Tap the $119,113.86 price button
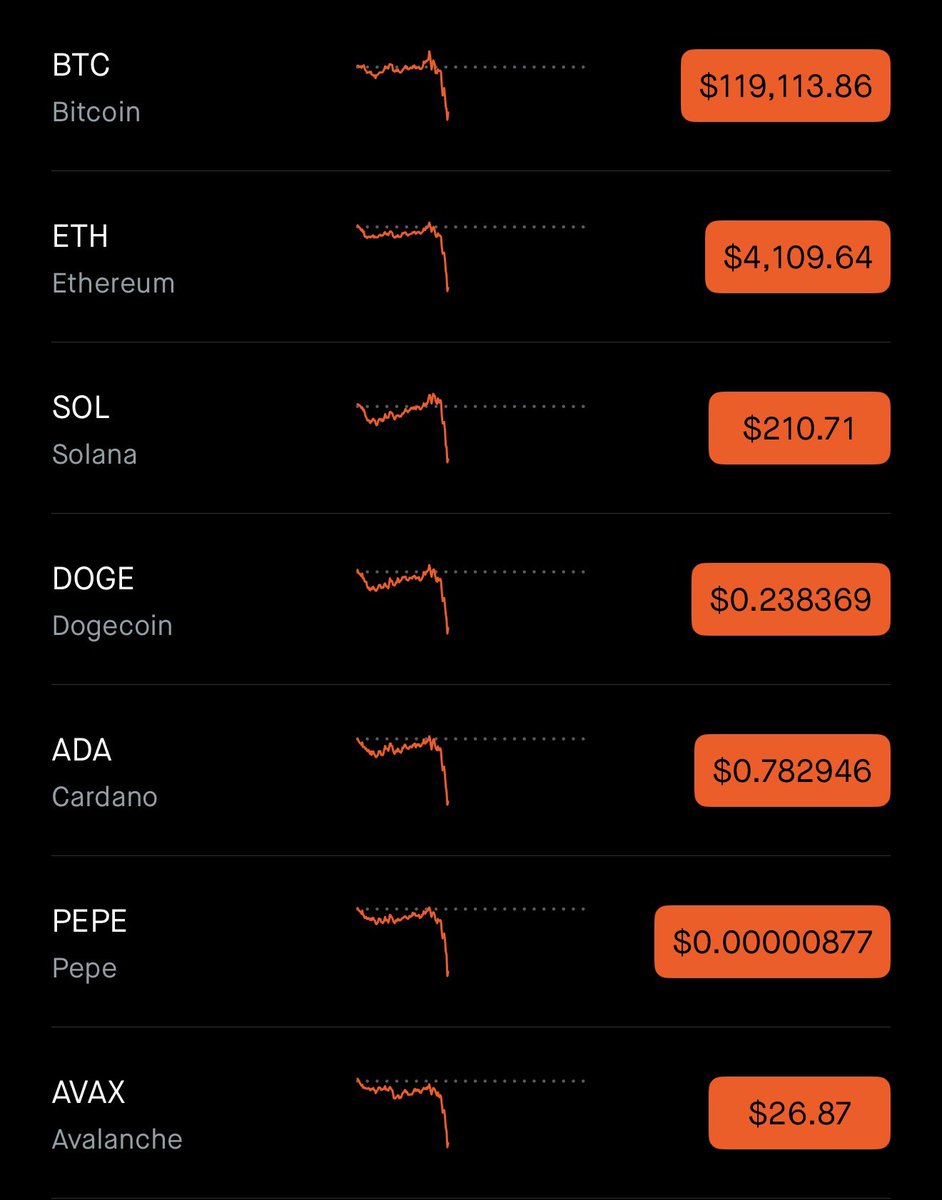This screenshot has width=942, height=1200. click(x=785, y=86)
